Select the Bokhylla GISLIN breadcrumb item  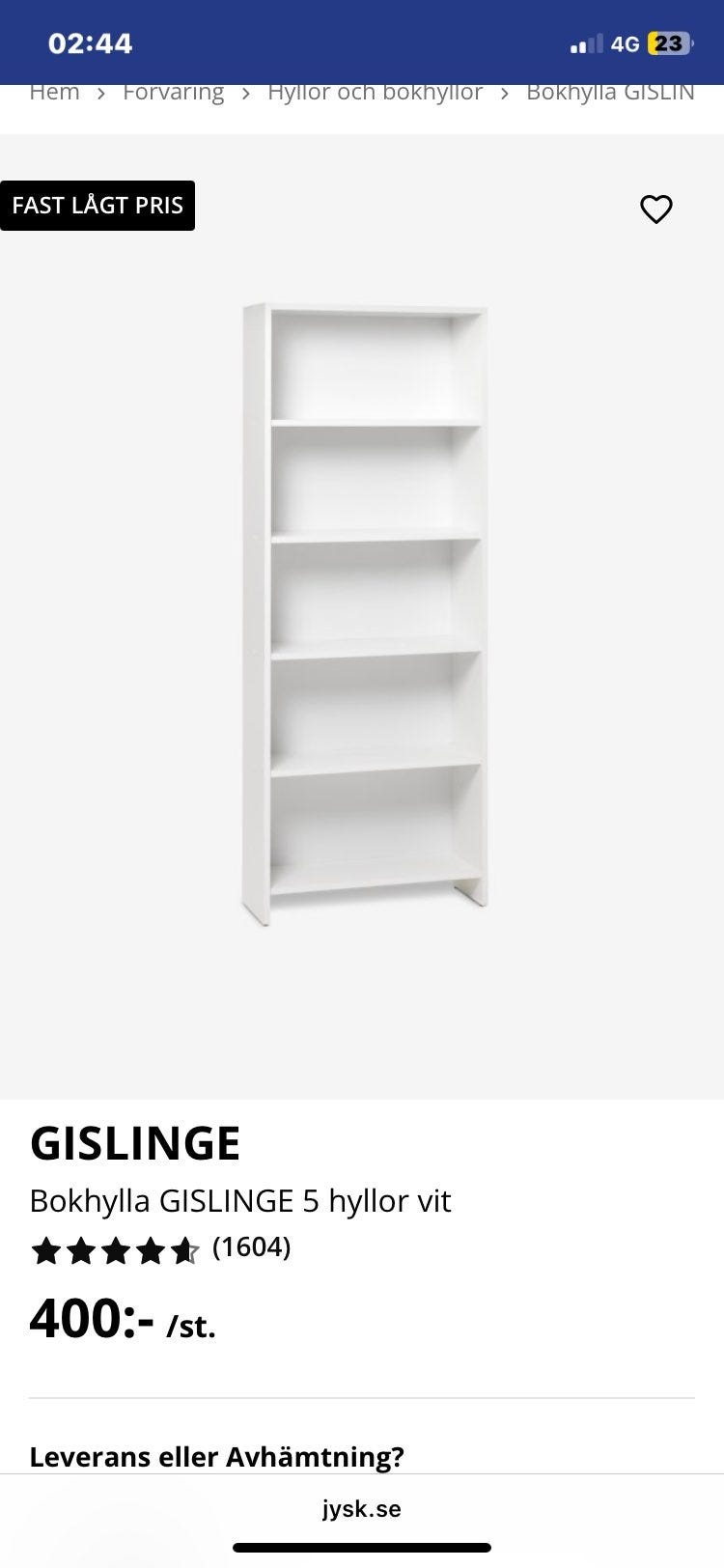[x=609, y=91]
